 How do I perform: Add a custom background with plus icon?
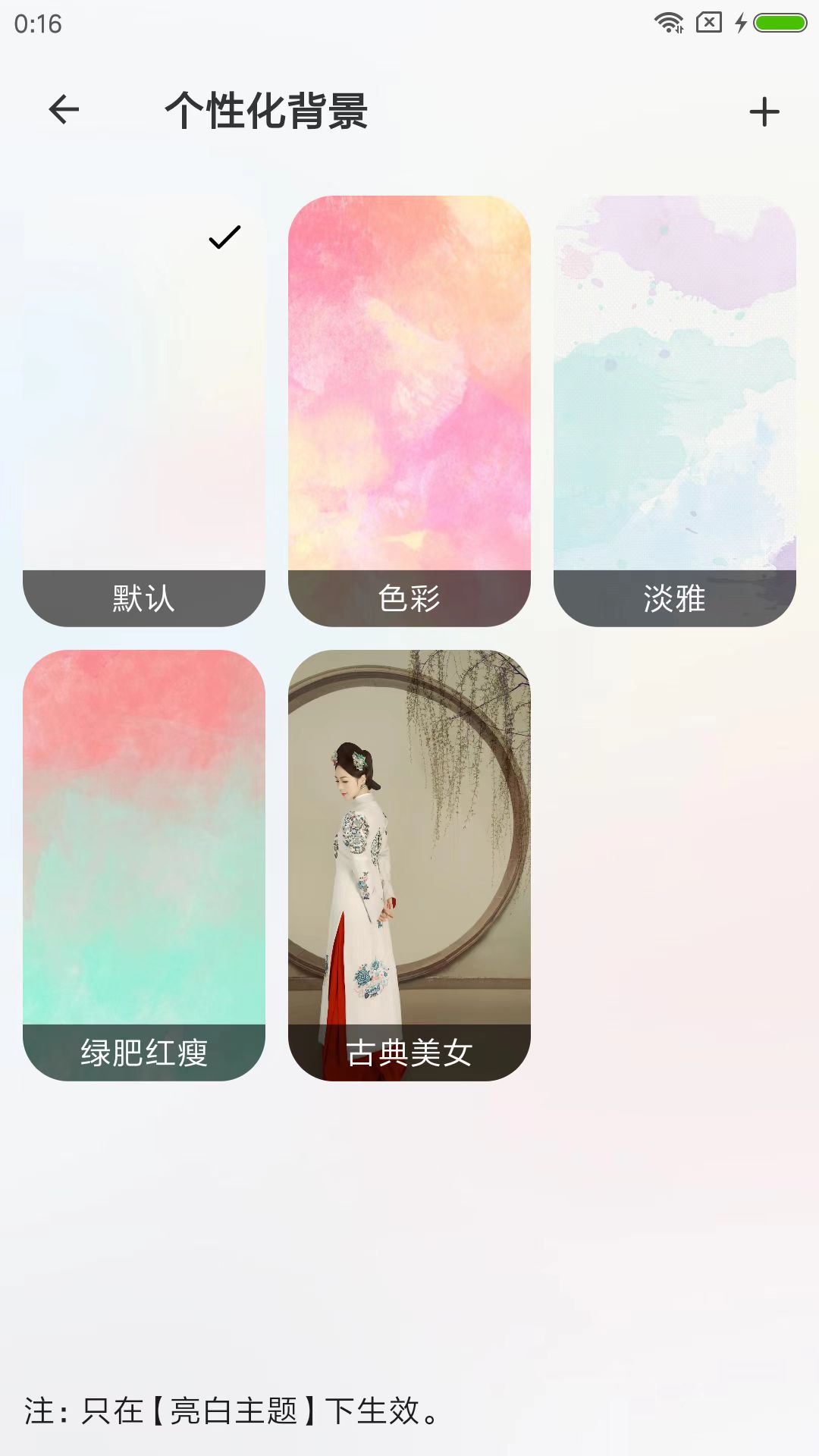click(x=764, y=112)
